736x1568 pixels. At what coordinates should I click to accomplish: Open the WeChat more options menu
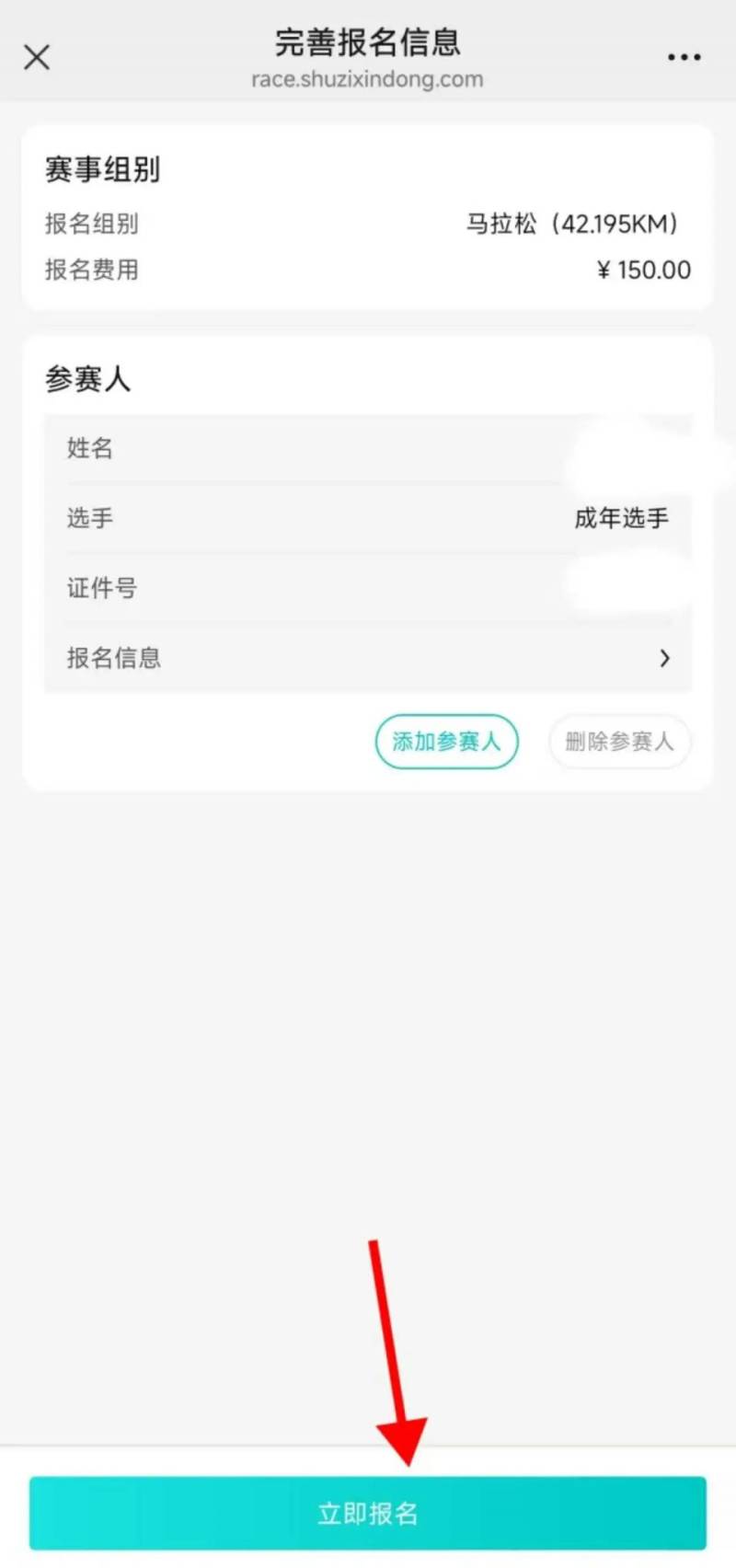click(x=684, y=57)
